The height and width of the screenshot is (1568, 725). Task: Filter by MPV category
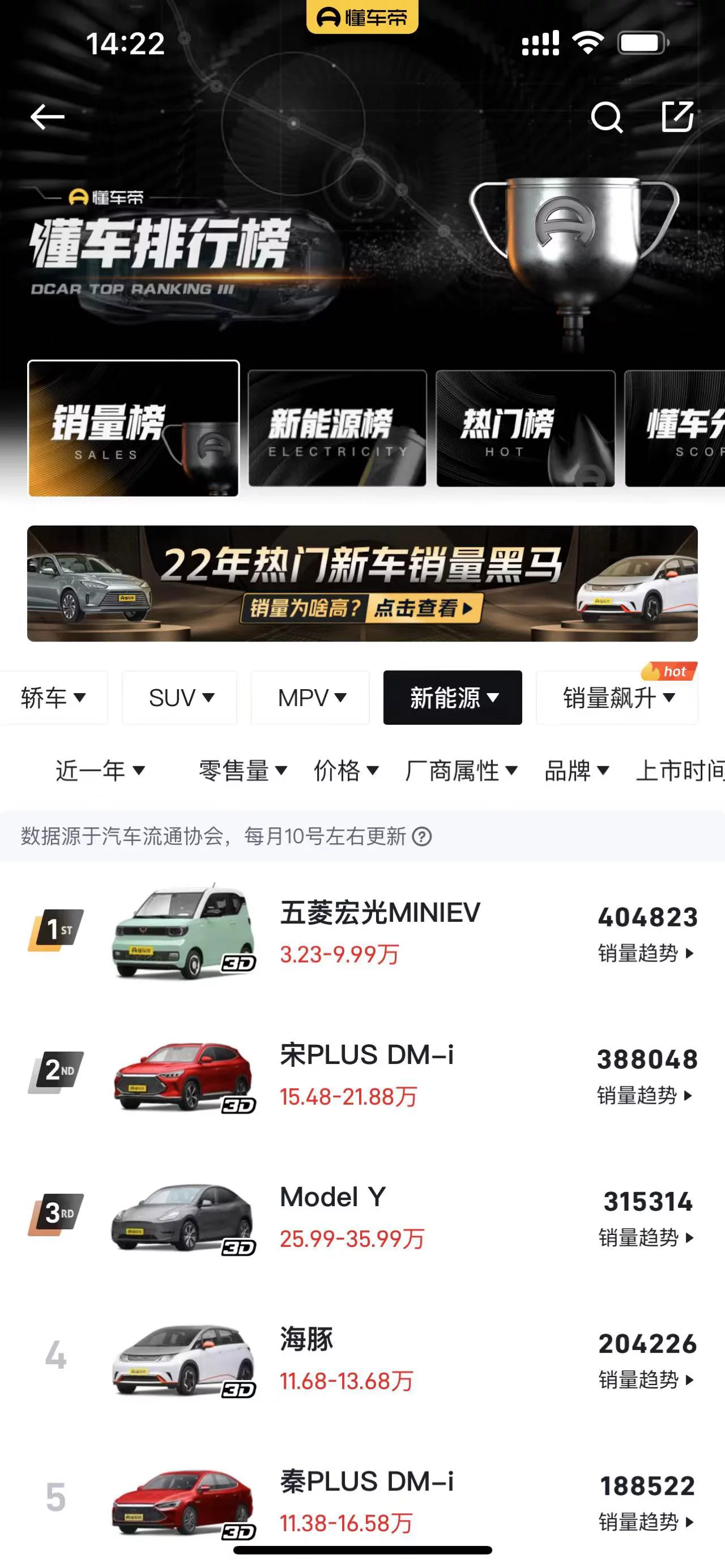310,698
